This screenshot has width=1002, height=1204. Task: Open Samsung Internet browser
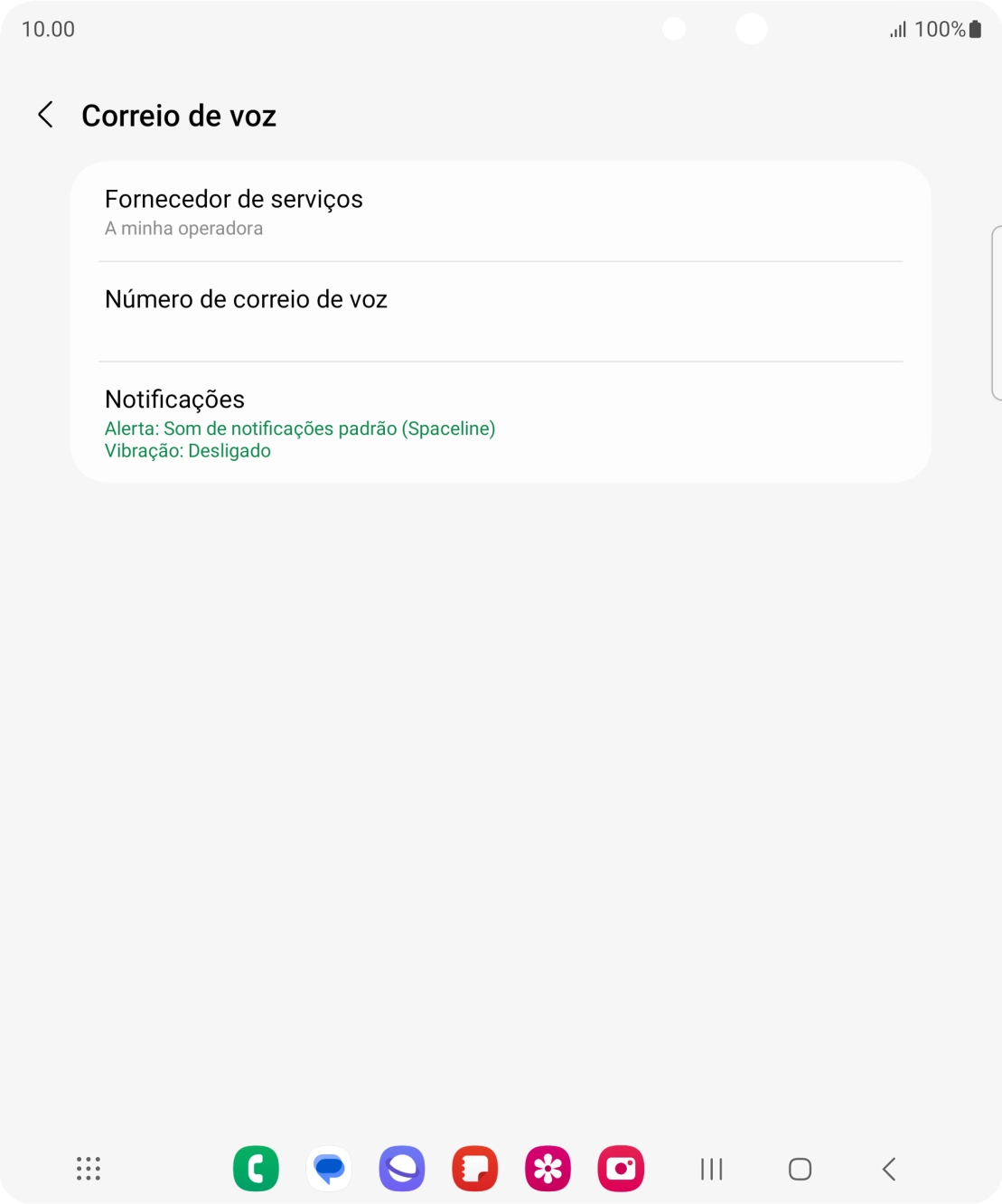pos(402,1169)
